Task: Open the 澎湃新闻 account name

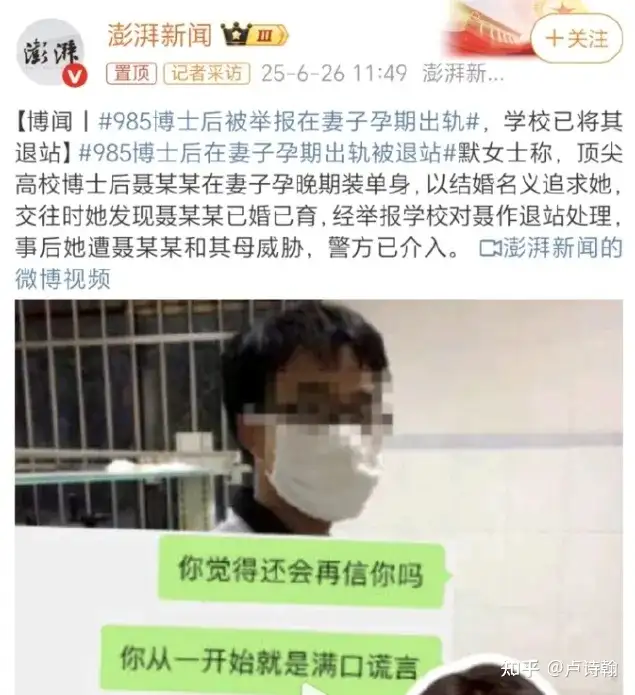Action: [159, 34]
